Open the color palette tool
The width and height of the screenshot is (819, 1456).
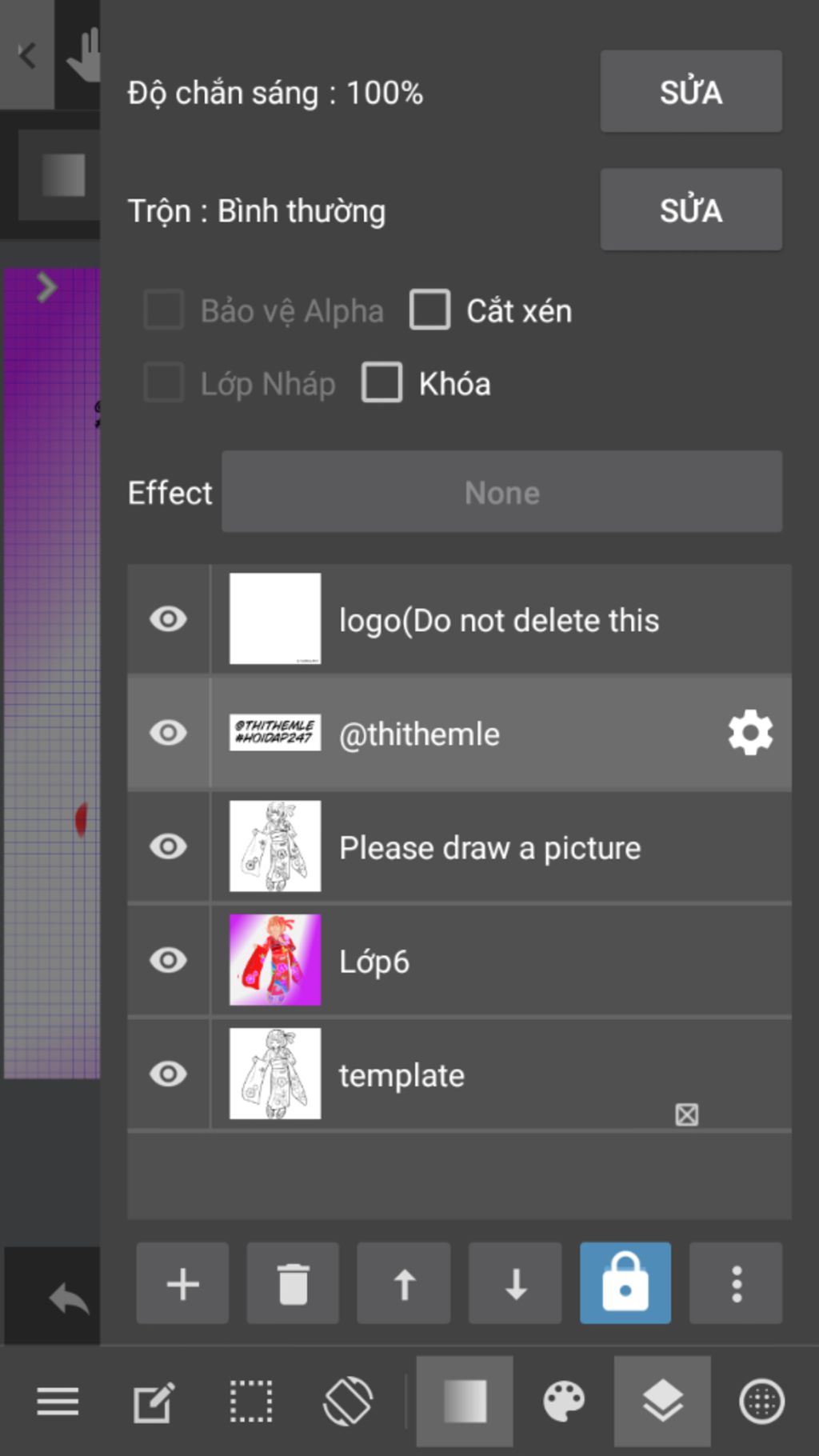[564, 1402]
